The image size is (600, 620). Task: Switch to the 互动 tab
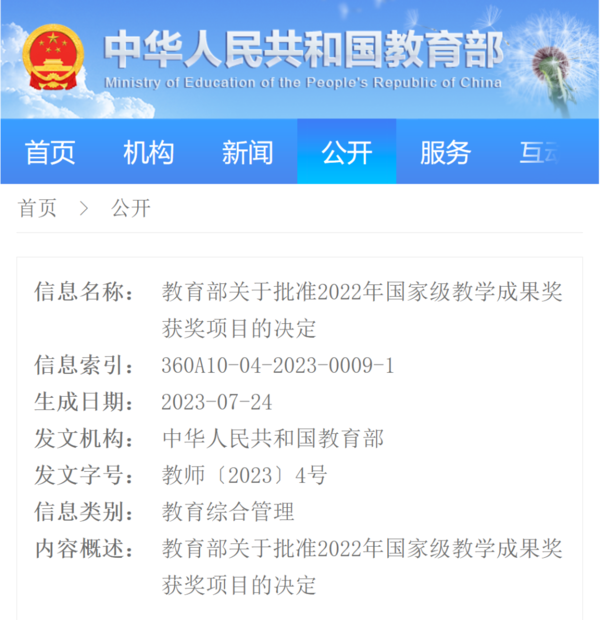point(544,153)
